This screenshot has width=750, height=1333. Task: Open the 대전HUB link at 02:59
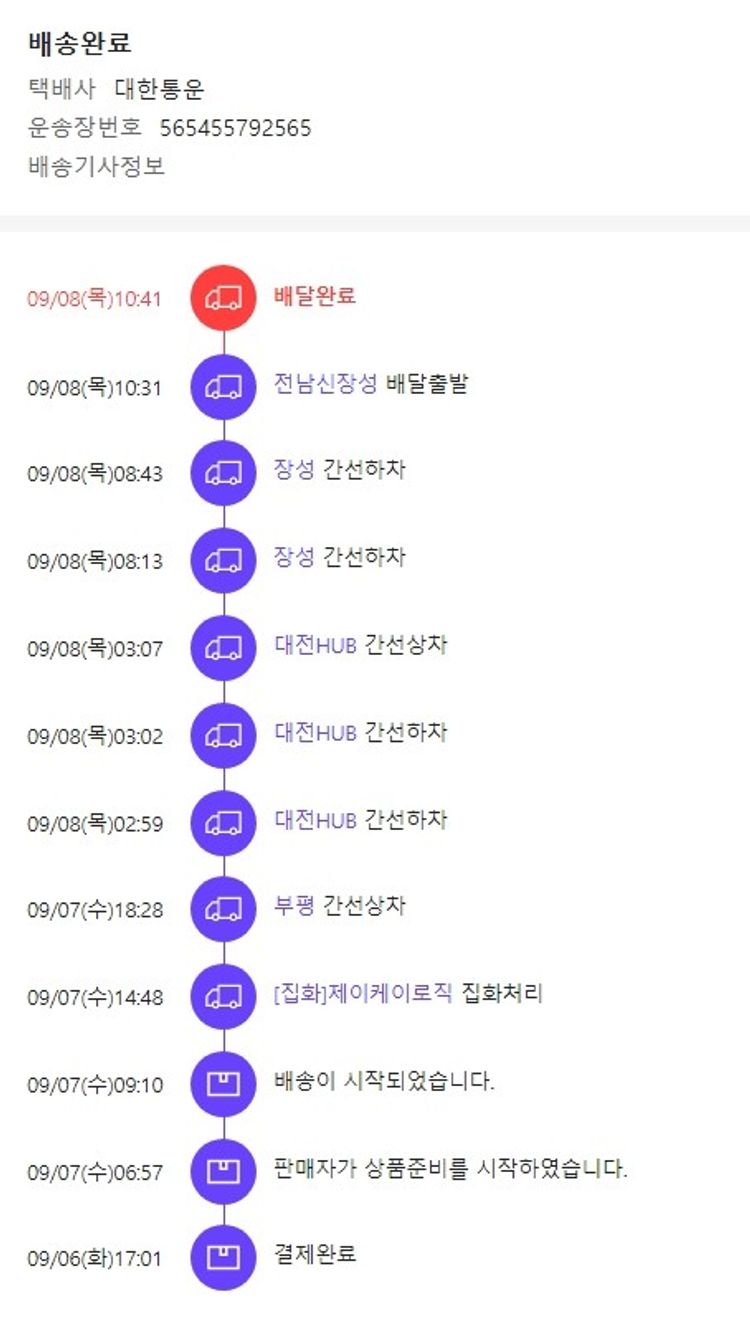click(x=315, y=821)
